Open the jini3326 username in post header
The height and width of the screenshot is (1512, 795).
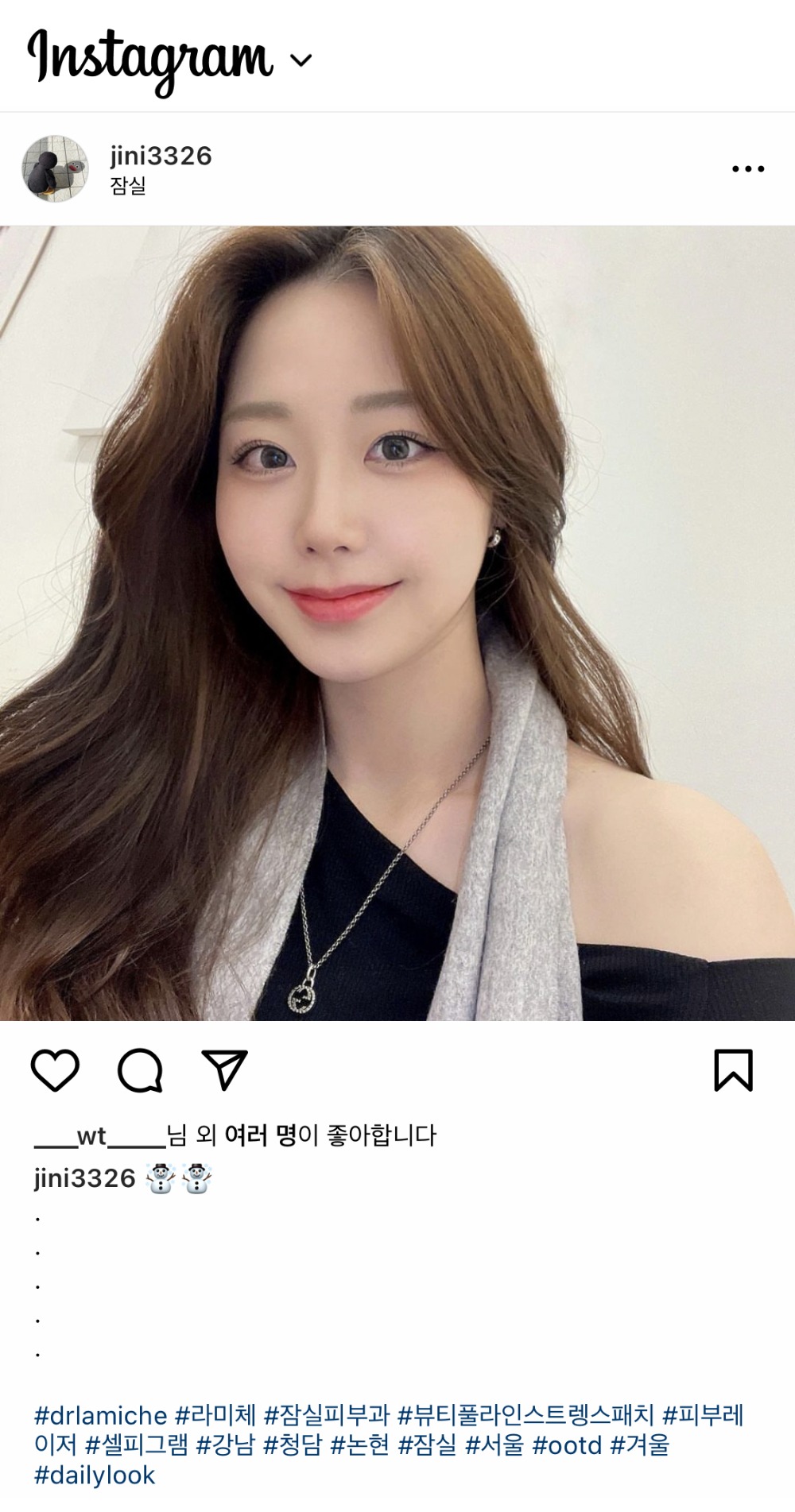click(161, 156)
